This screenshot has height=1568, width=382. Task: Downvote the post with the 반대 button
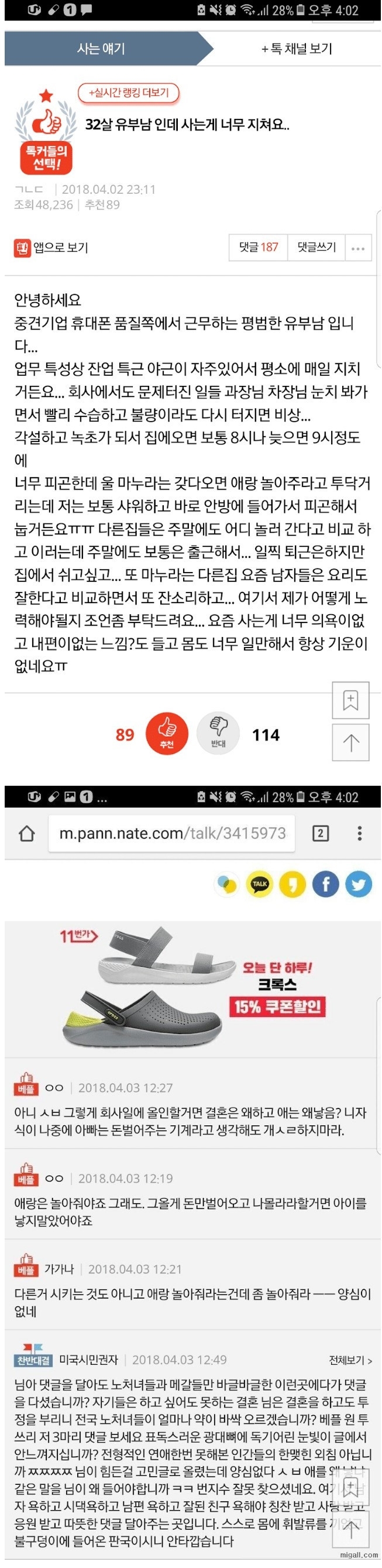(218, 734)
